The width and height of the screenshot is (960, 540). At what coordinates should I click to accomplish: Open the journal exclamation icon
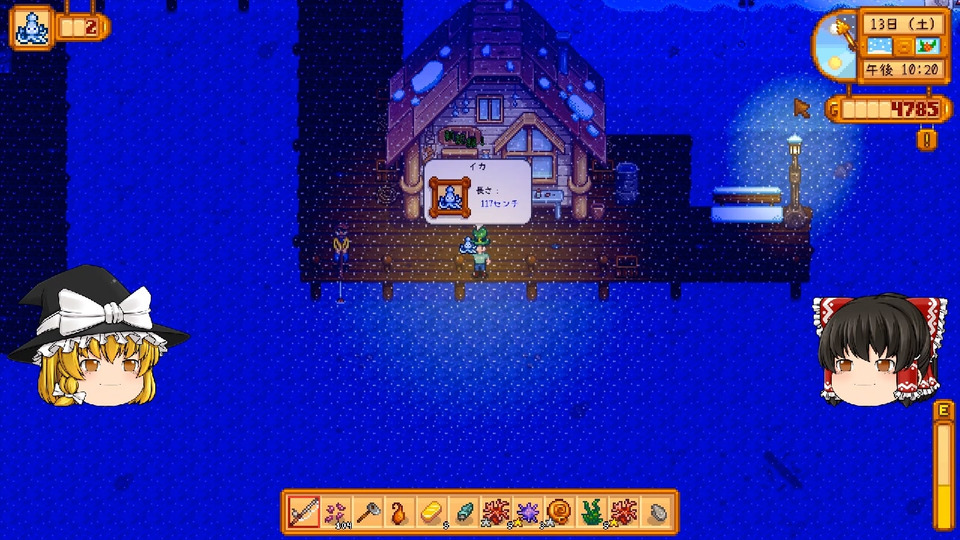[926, 138]
